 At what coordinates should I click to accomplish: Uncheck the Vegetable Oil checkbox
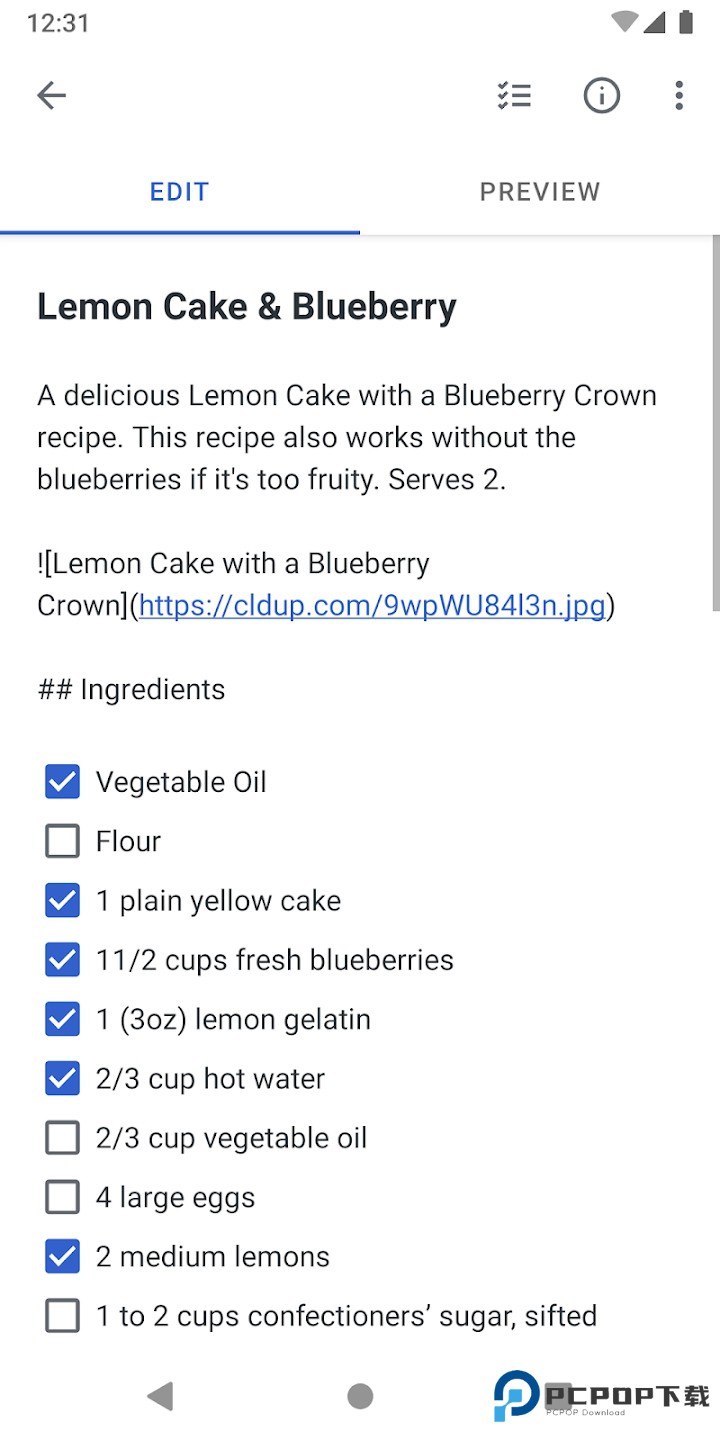[x=62, y=782]
